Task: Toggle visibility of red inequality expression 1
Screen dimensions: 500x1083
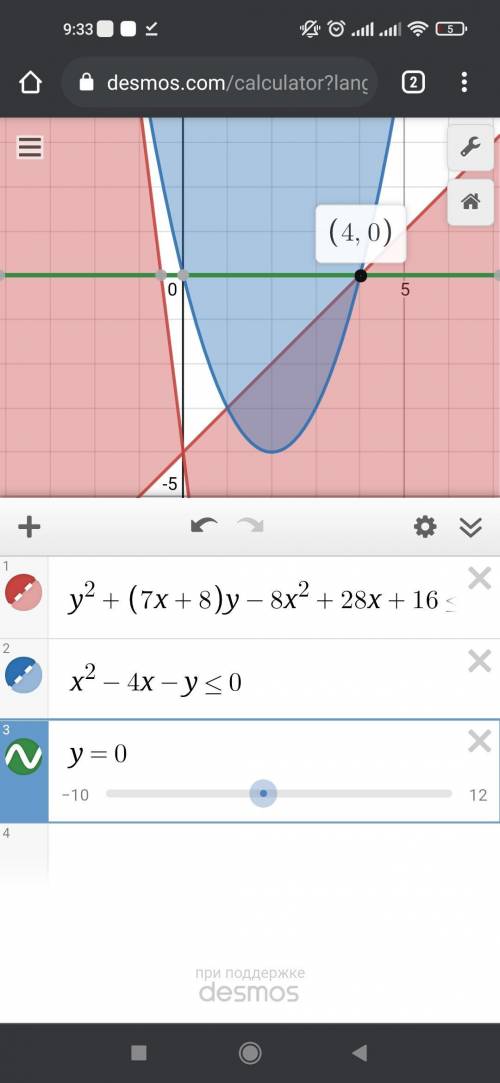Action: tap(23, 593)
